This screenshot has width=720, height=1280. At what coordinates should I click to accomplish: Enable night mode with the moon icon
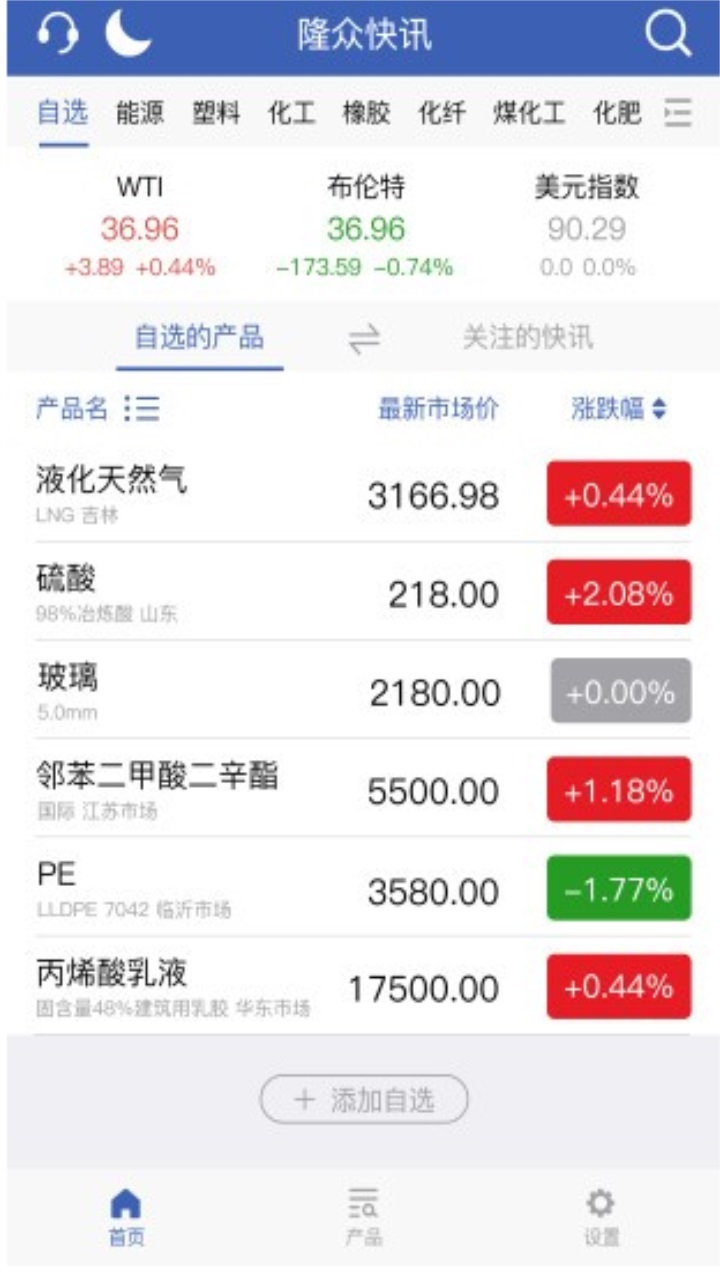[128, 33]
